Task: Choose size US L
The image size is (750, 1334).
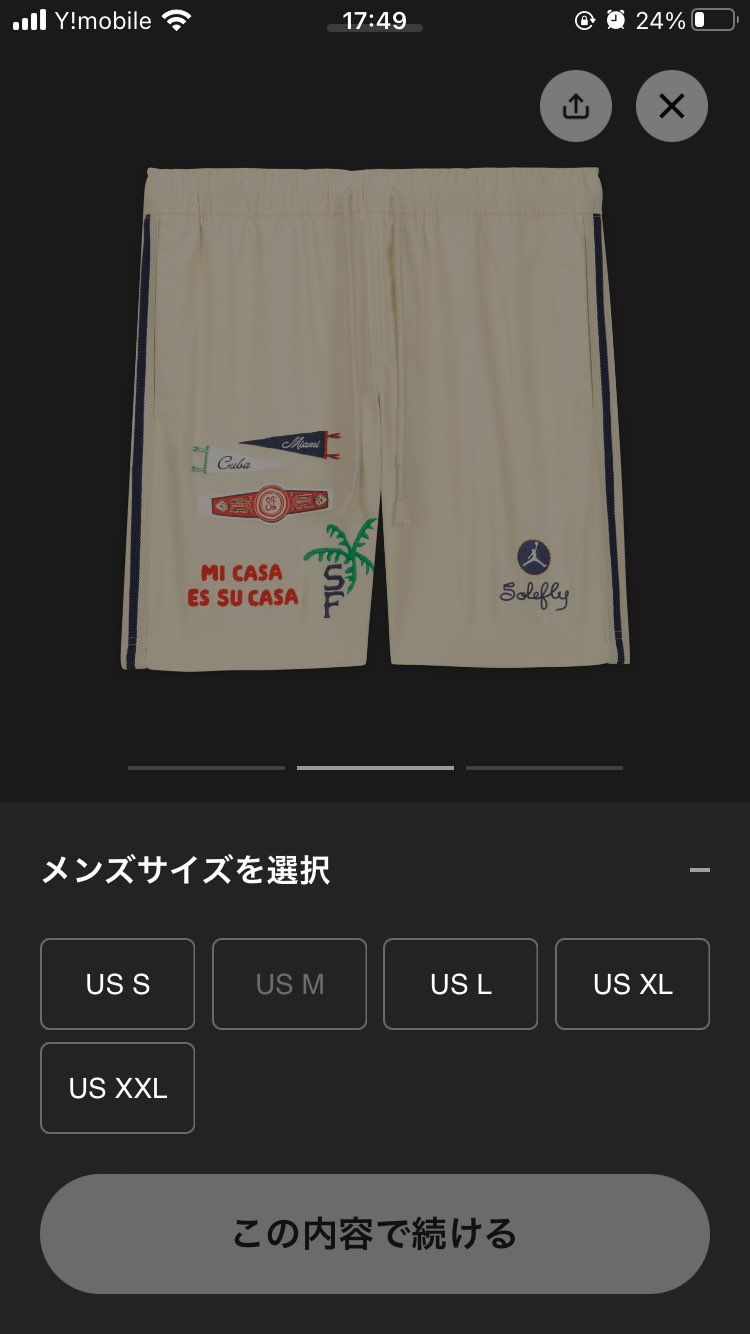Action: [460, 984]
